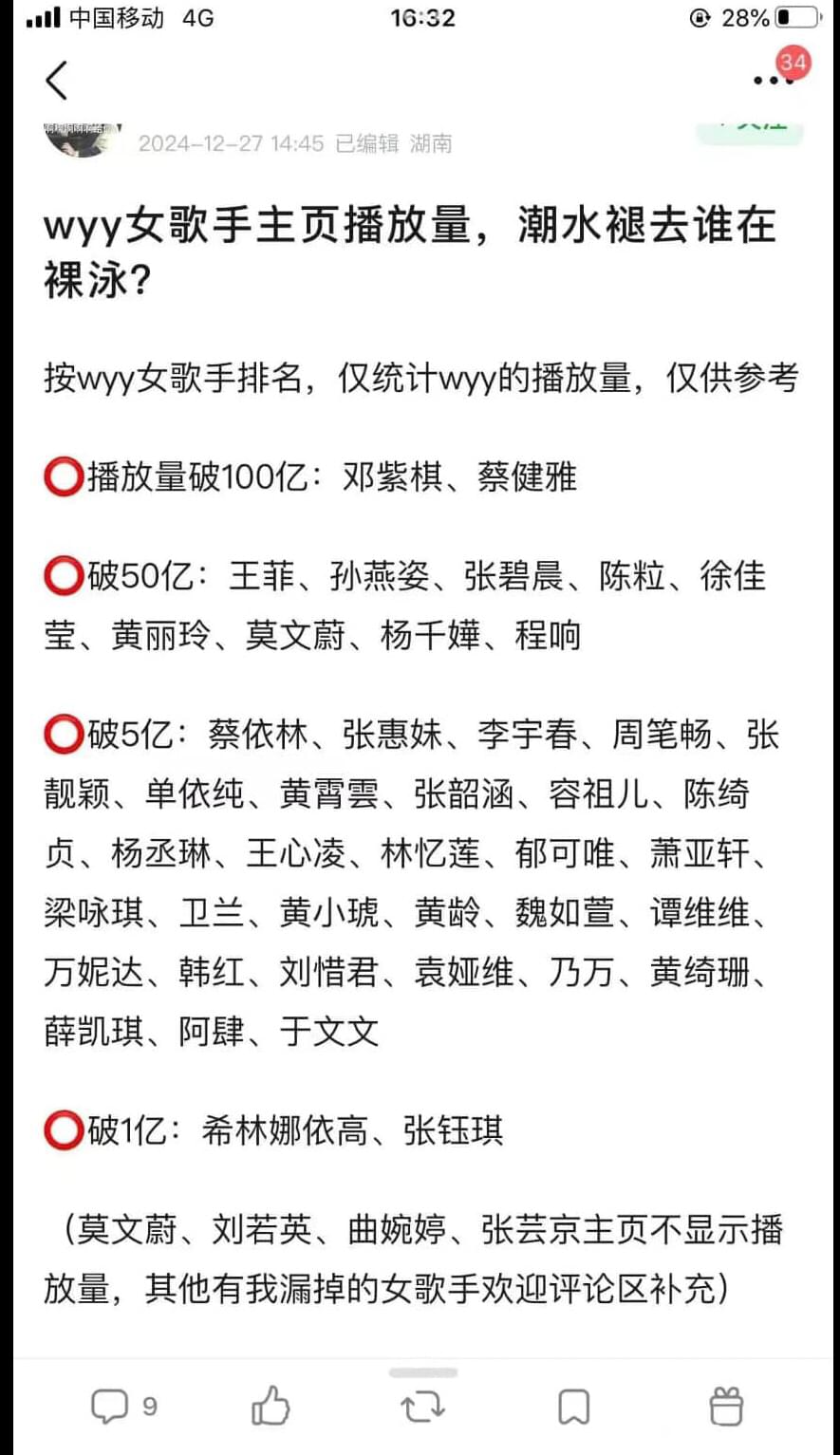Like this post with the thumbs-up
Image resolution: width=840 pixels, height=1455 pixels.
(271, 1406)
